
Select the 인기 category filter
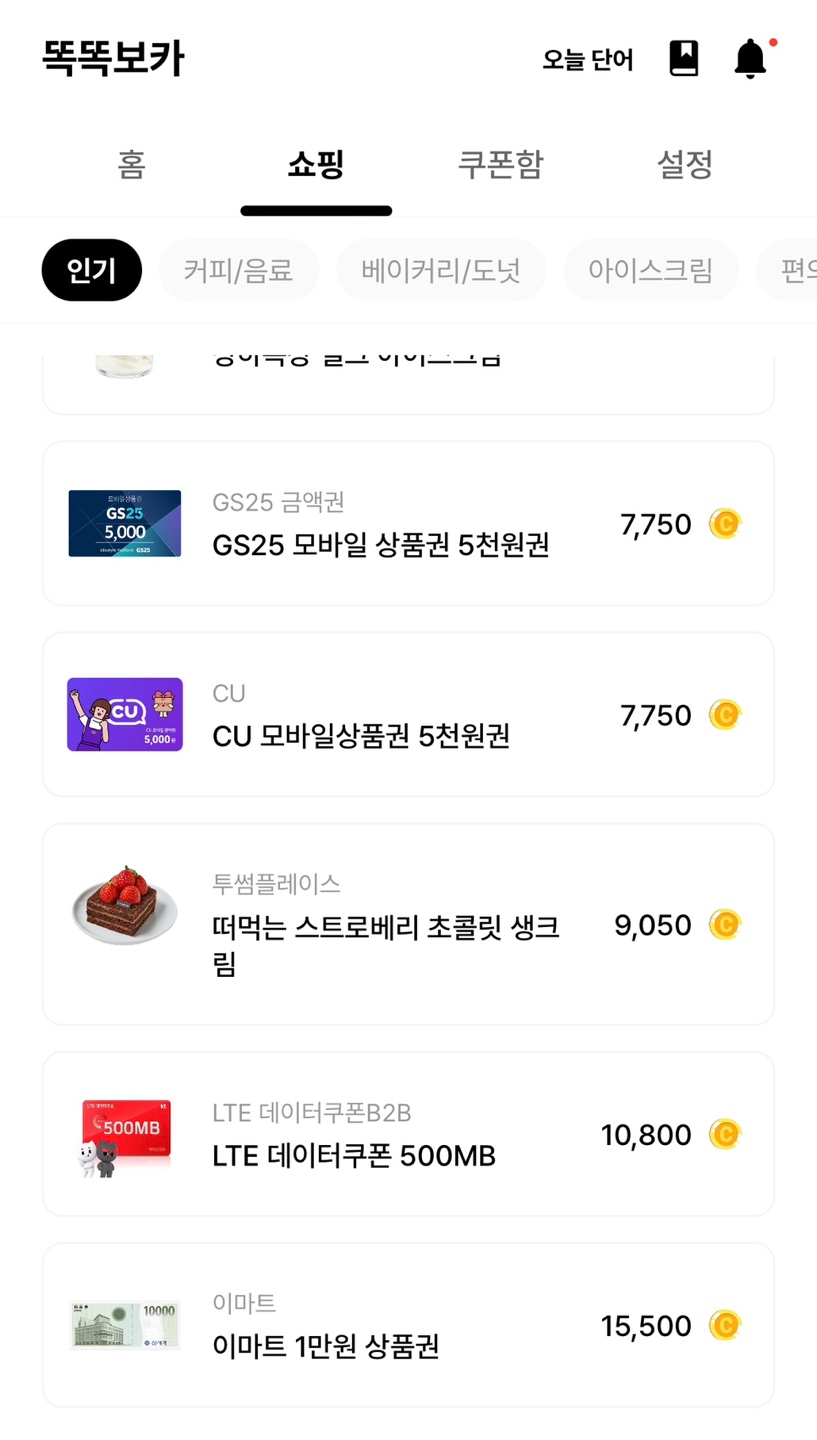coord(91,270)
